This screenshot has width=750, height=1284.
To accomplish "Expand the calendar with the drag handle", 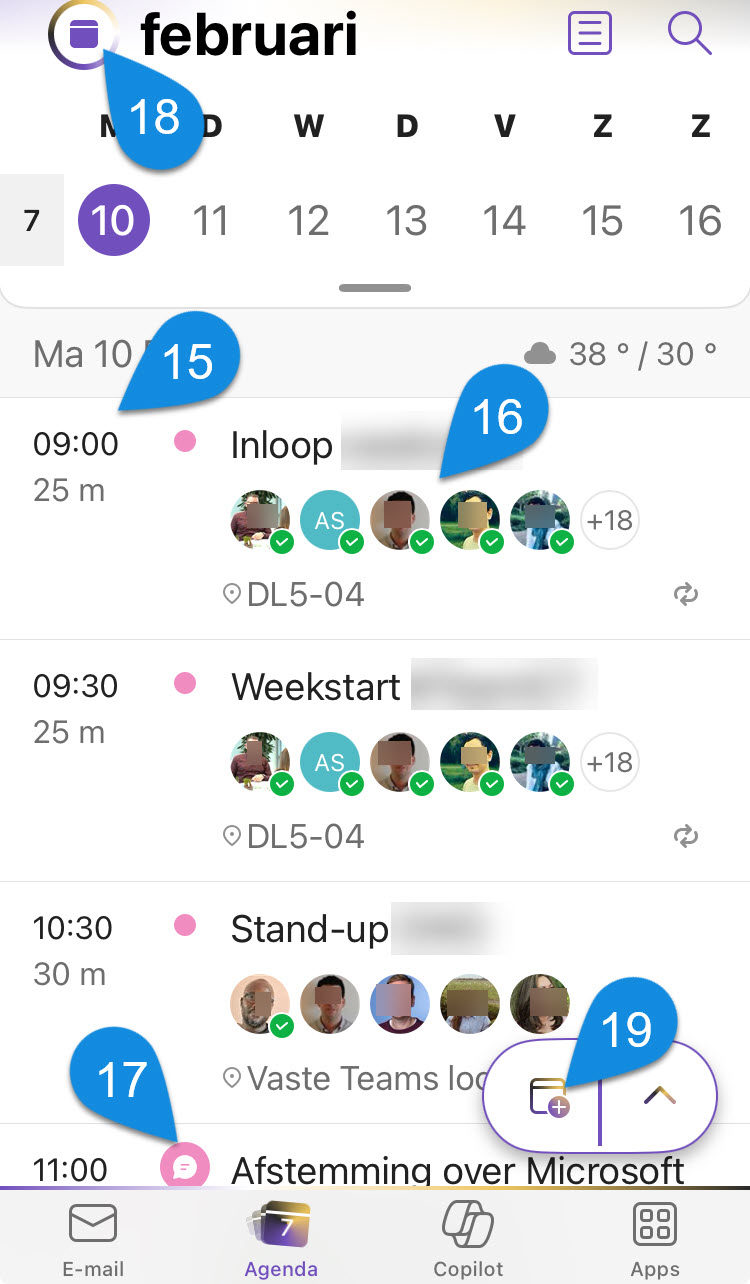I will point(375,288).
